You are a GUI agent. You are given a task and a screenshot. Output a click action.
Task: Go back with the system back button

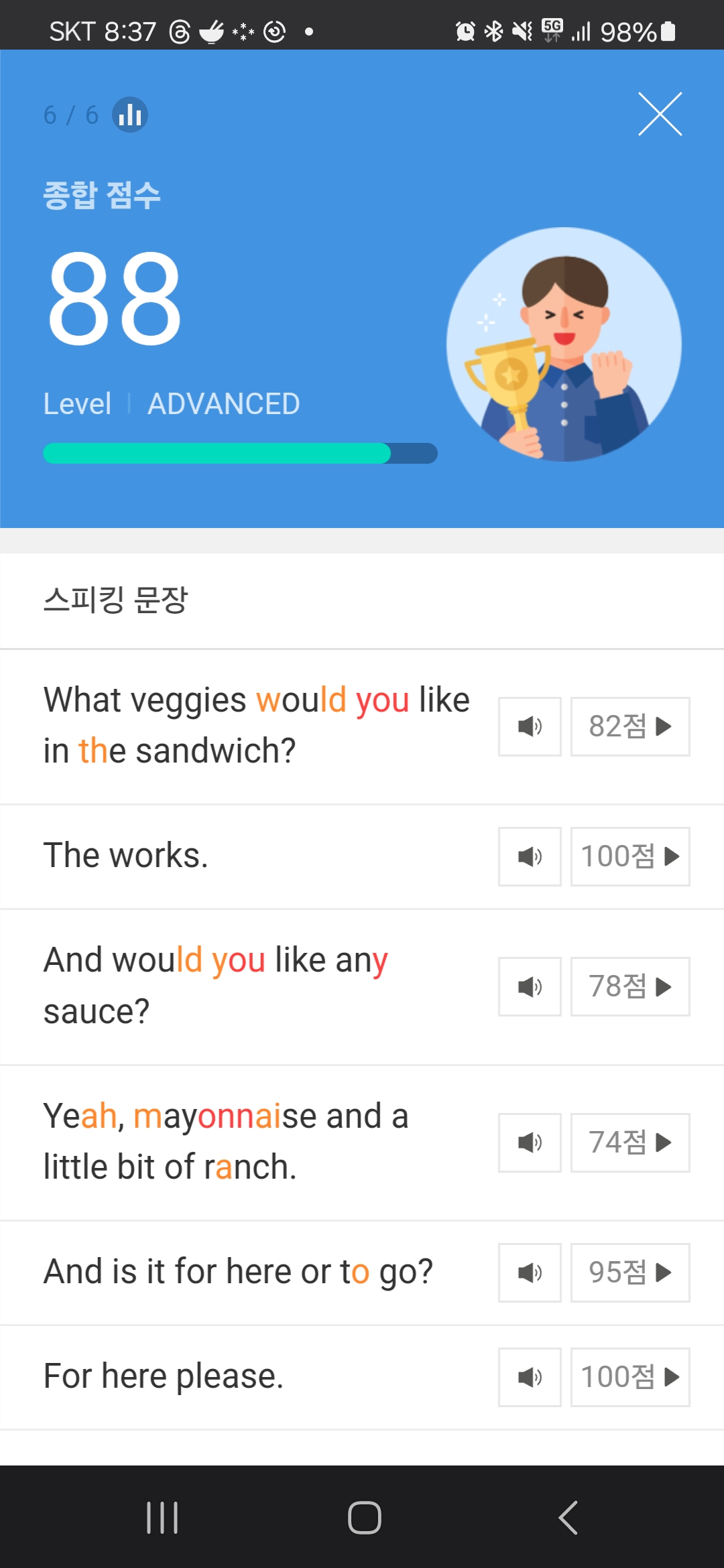[x=568, y=1518]
